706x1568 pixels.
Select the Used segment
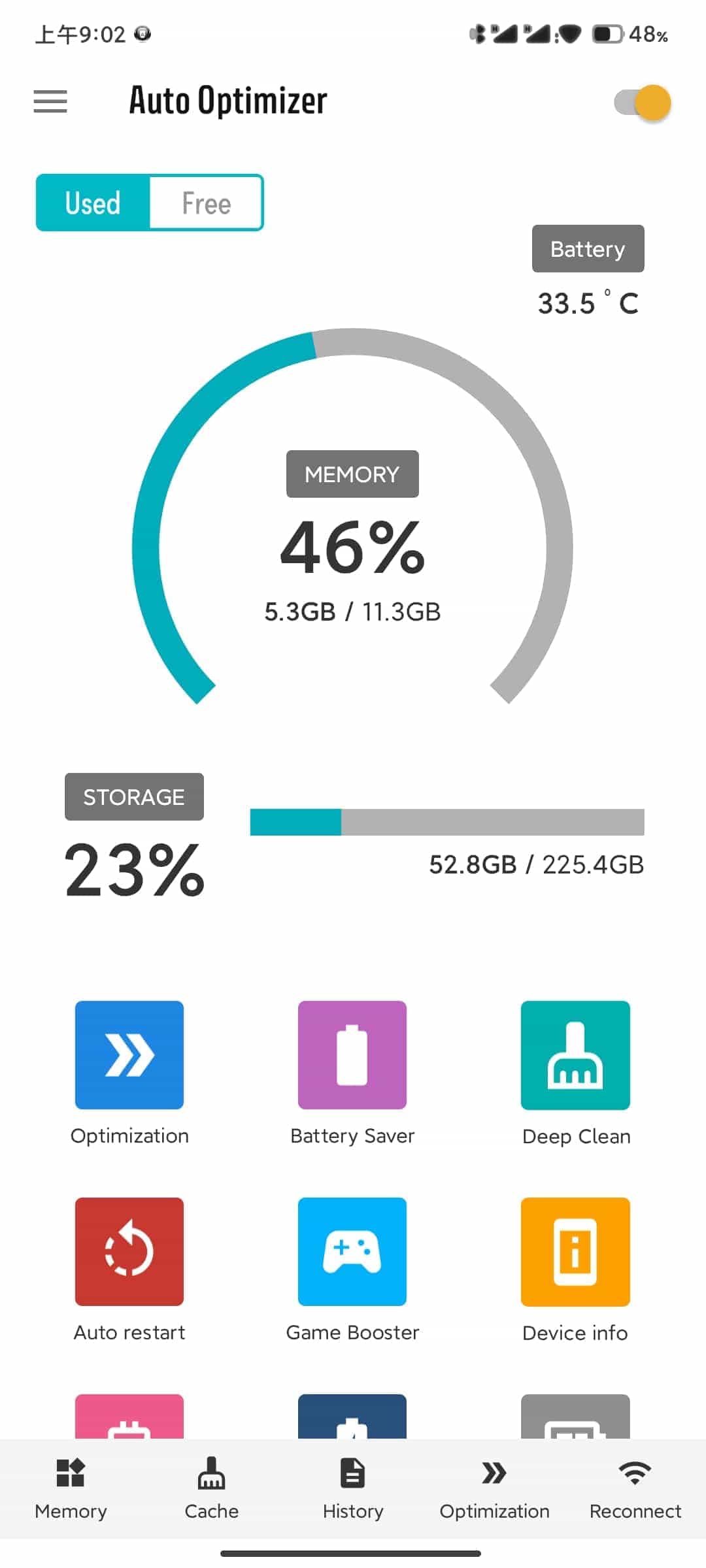[93, 203]
